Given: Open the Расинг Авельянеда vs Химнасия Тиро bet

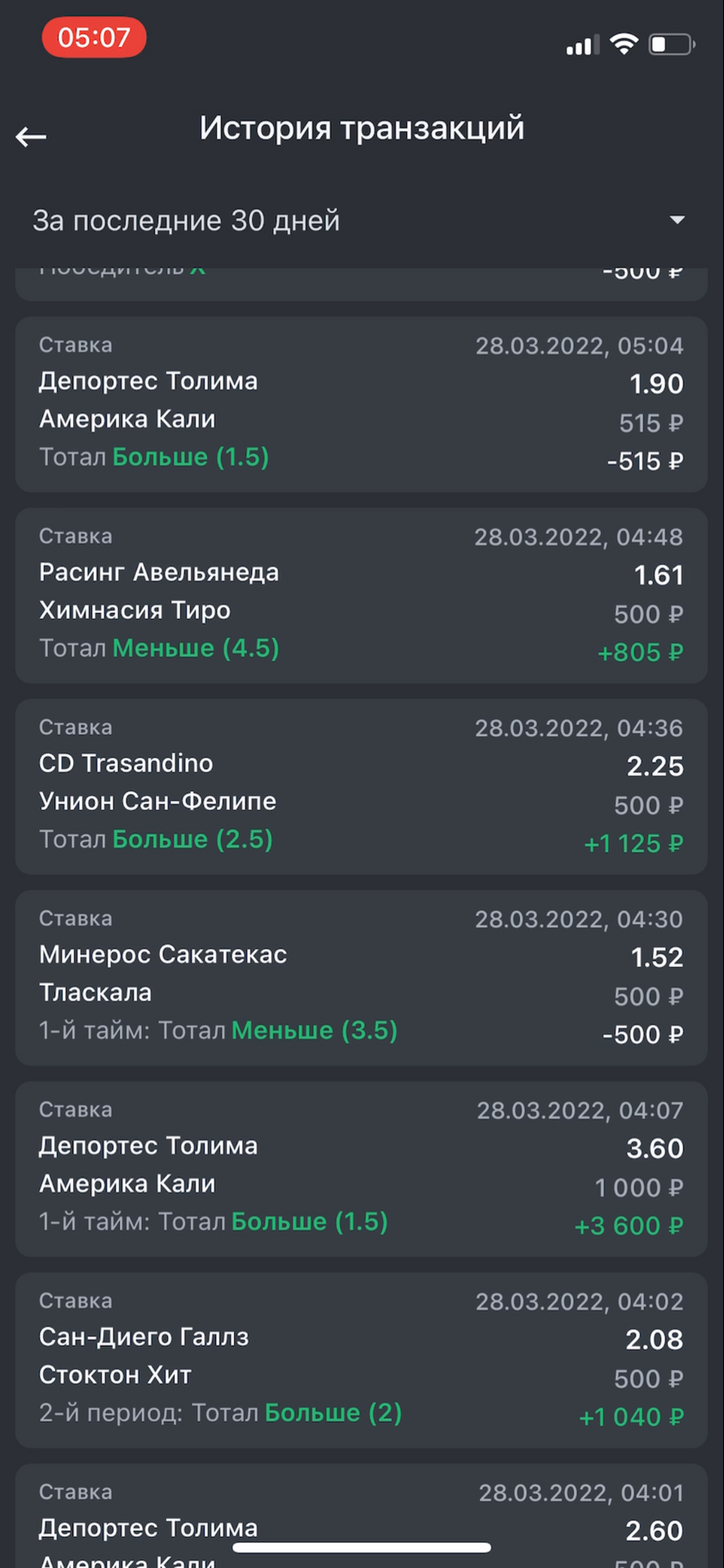Looking at the screenshot, I should point(362,595).
